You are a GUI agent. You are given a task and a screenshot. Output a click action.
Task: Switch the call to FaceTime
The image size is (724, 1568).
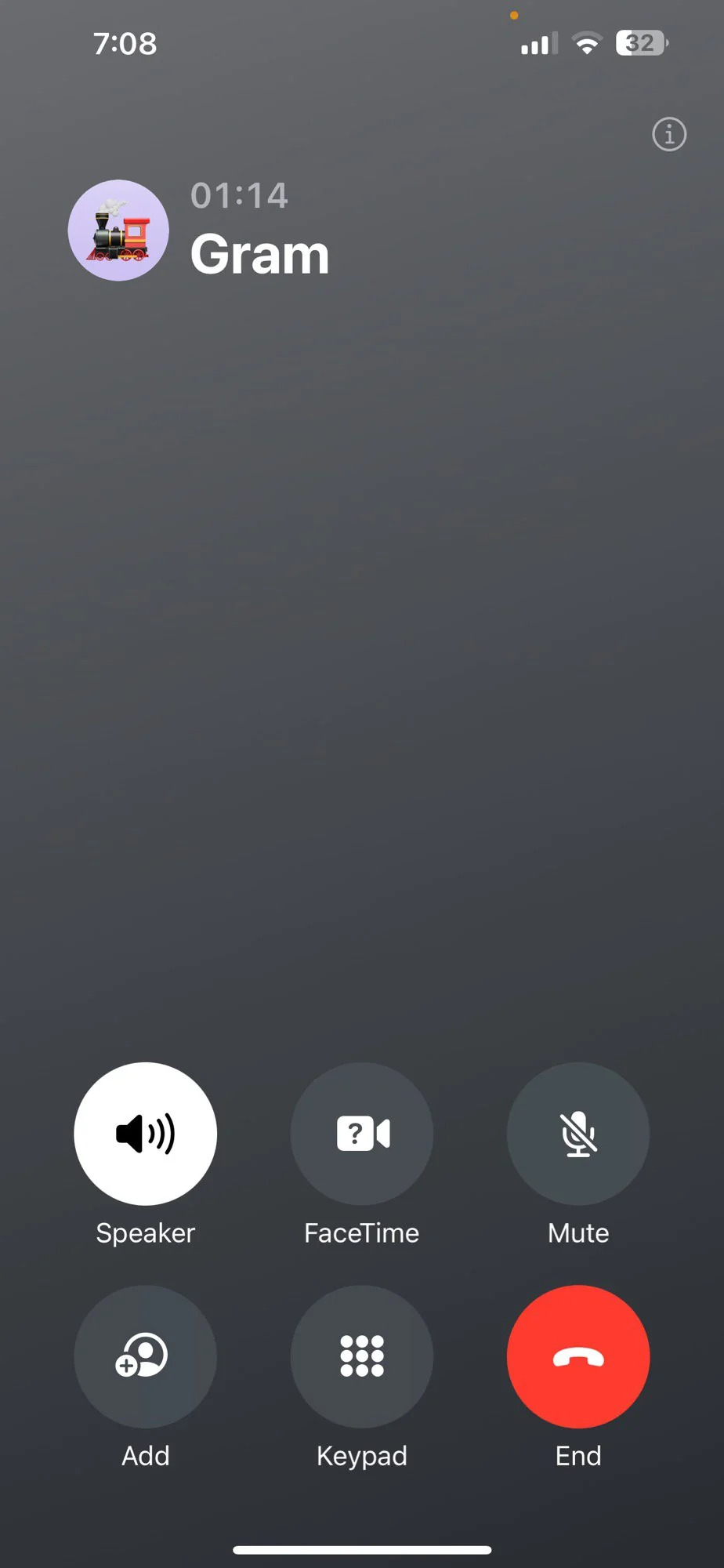[x=361, y=1133]
